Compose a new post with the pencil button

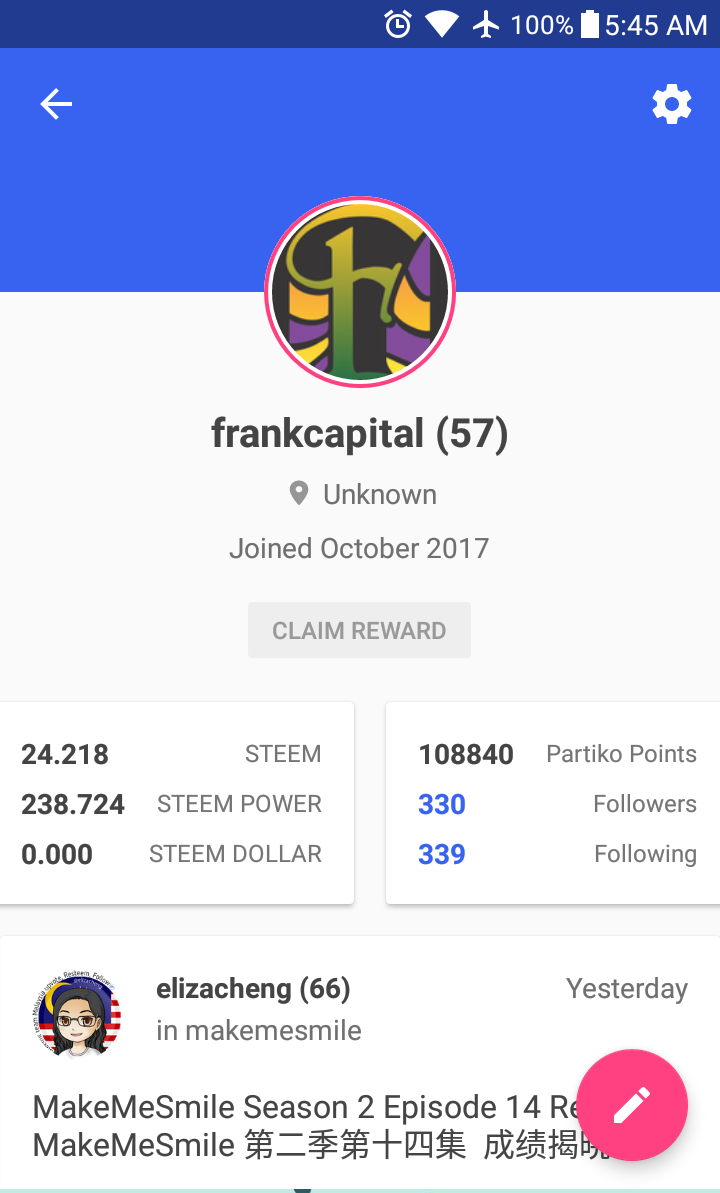[632, 1105]
